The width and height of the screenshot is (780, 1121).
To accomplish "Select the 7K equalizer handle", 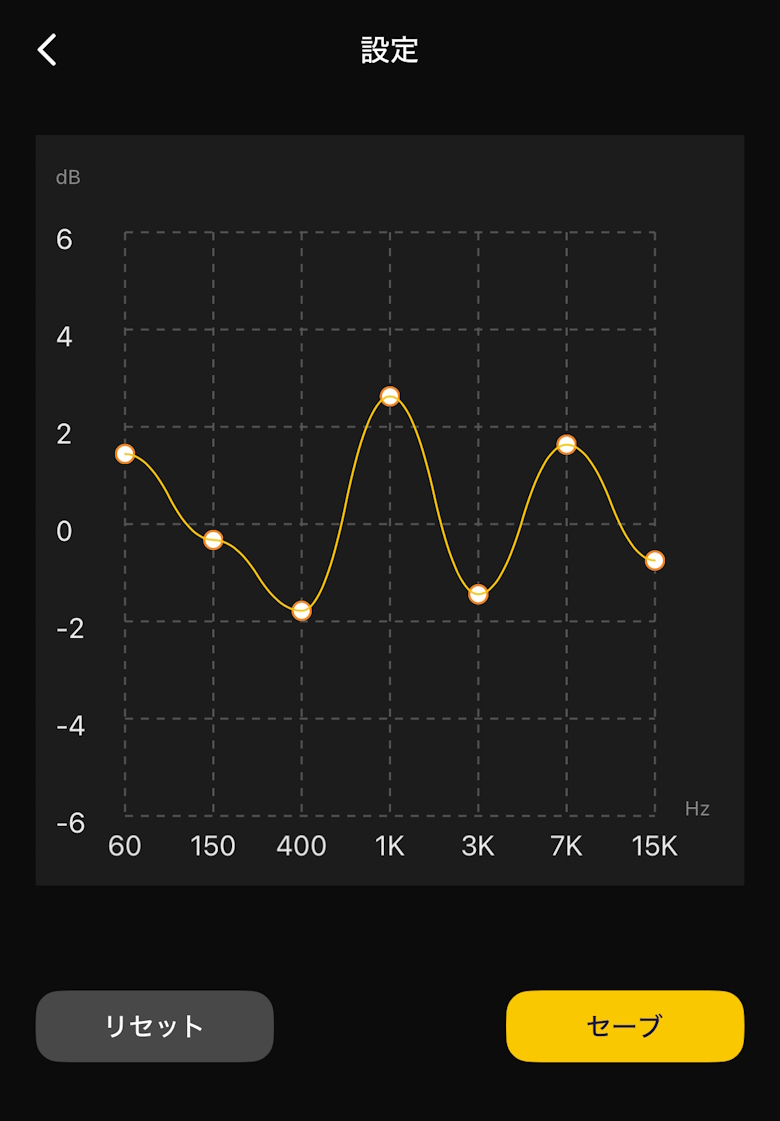I will point(566,444).
